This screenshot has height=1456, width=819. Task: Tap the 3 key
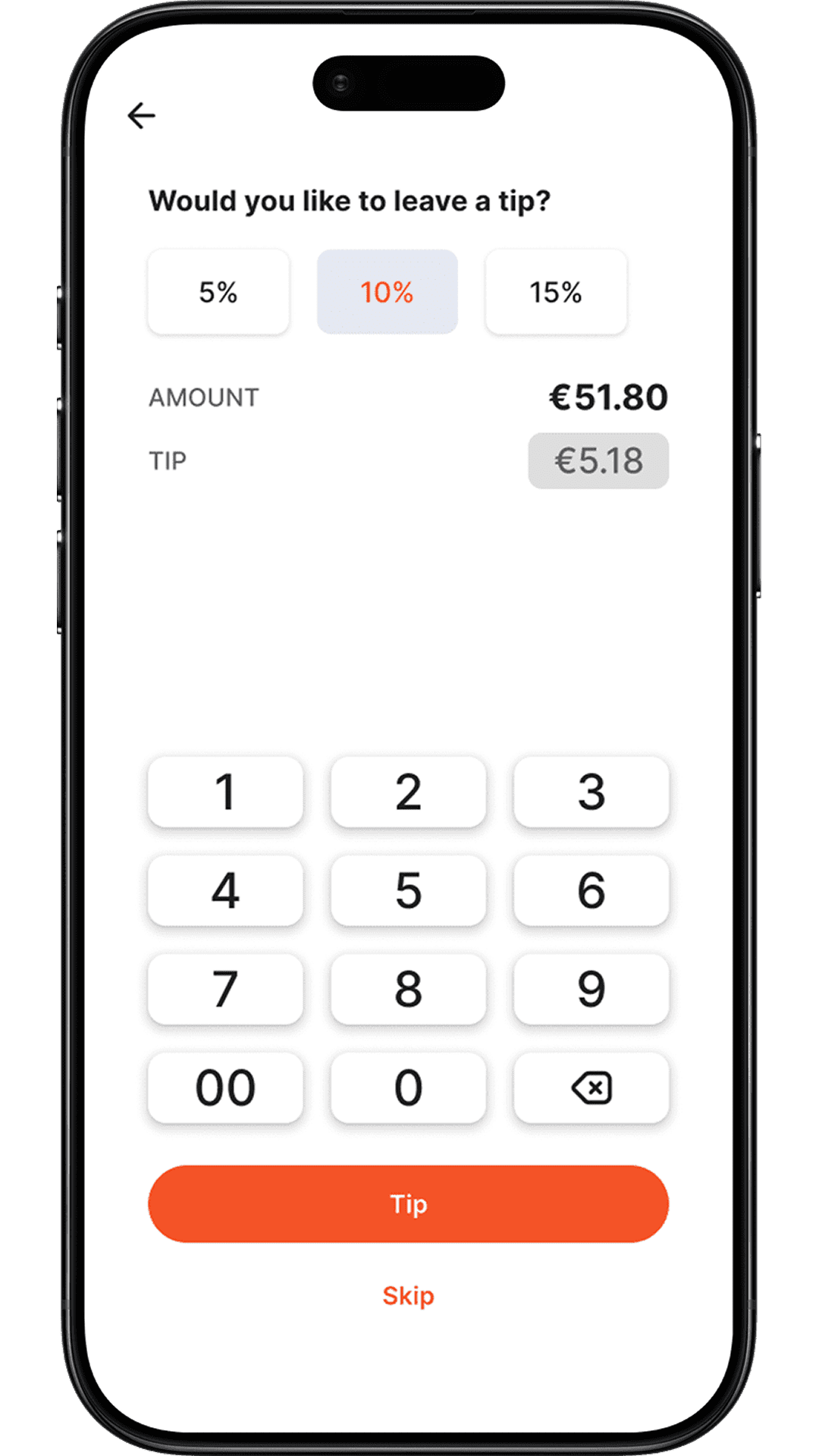(x=591, y=792)
